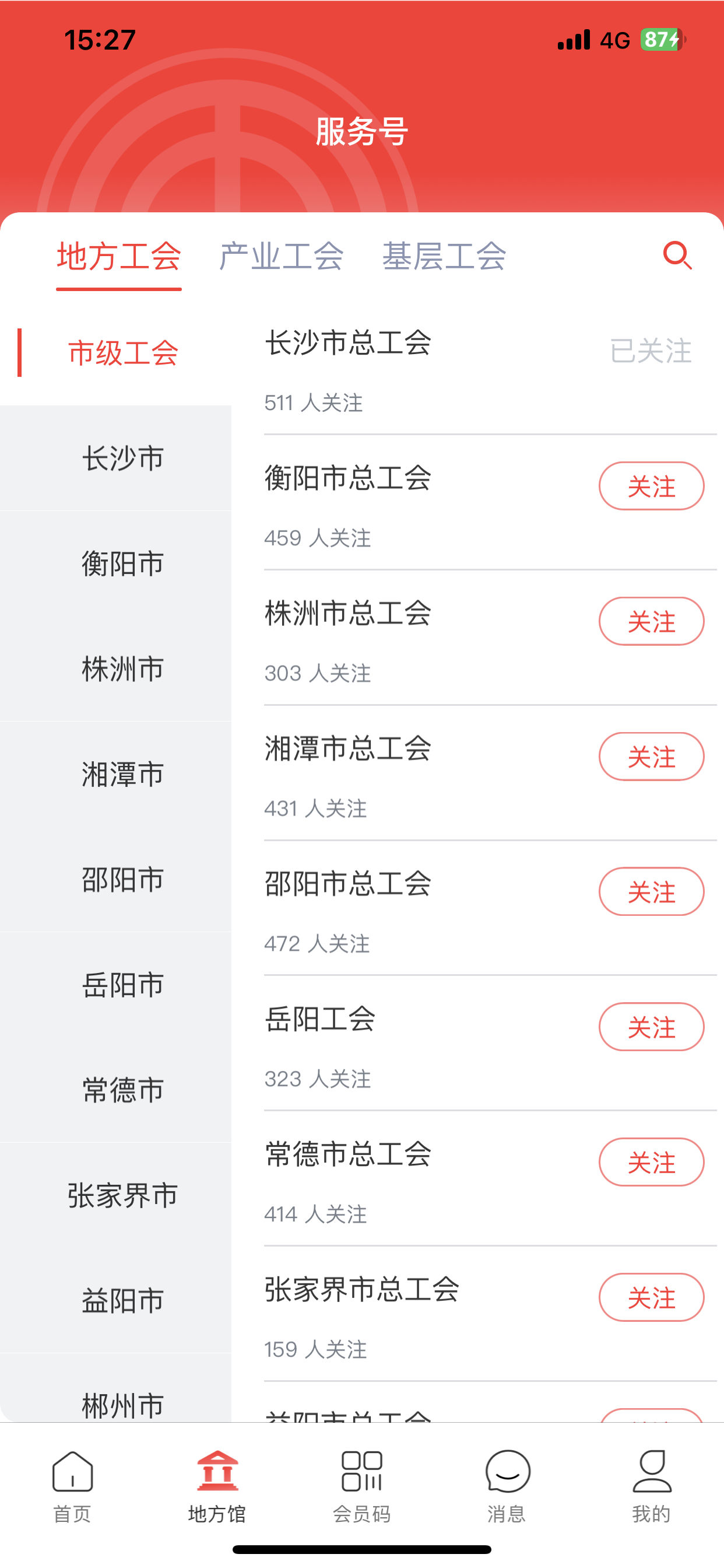This screenshot has width=724, height=1568.
Task: Switch to the 基层工会 tab
Action: pos(444,256)
